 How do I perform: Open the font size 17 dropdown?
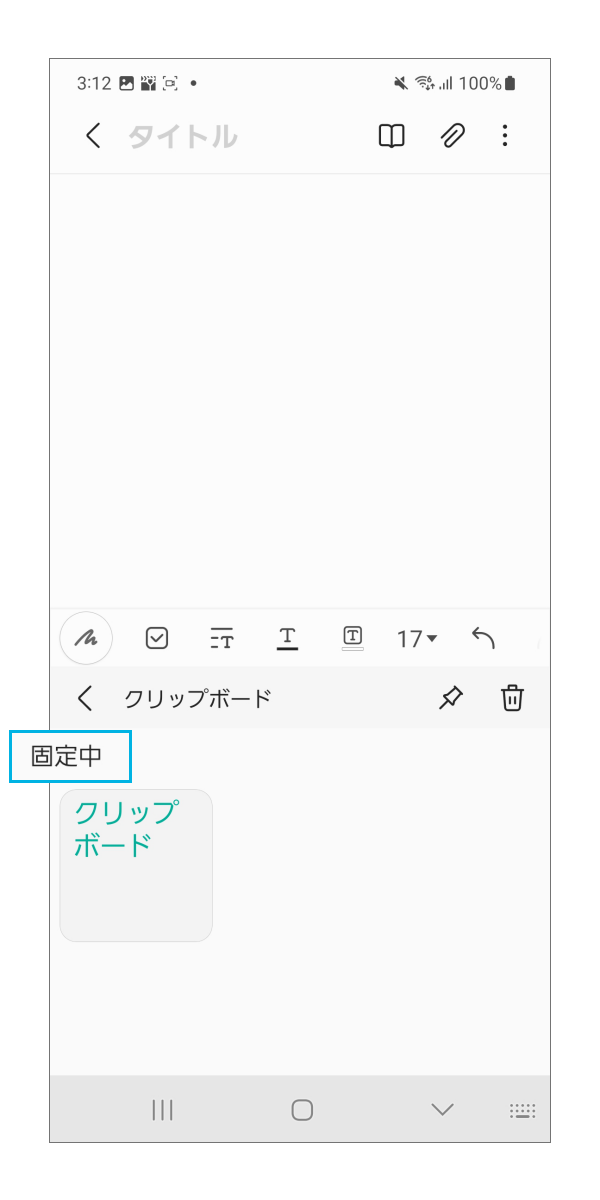pos(416,638)
